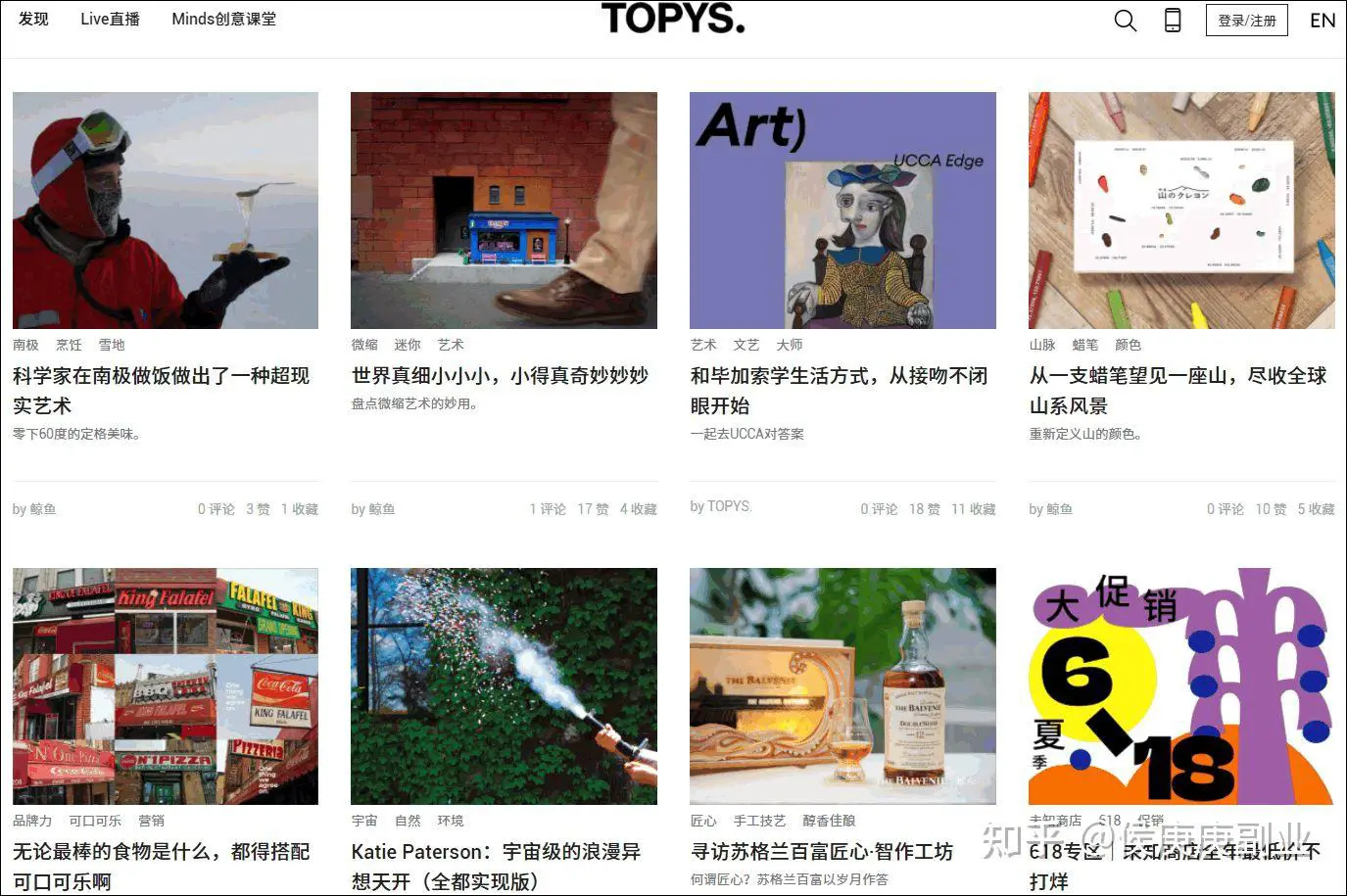The width and height of the screenshot is (1347, 896).
Task: Open the mountain crayon article image
Action: pos(1181,211)
